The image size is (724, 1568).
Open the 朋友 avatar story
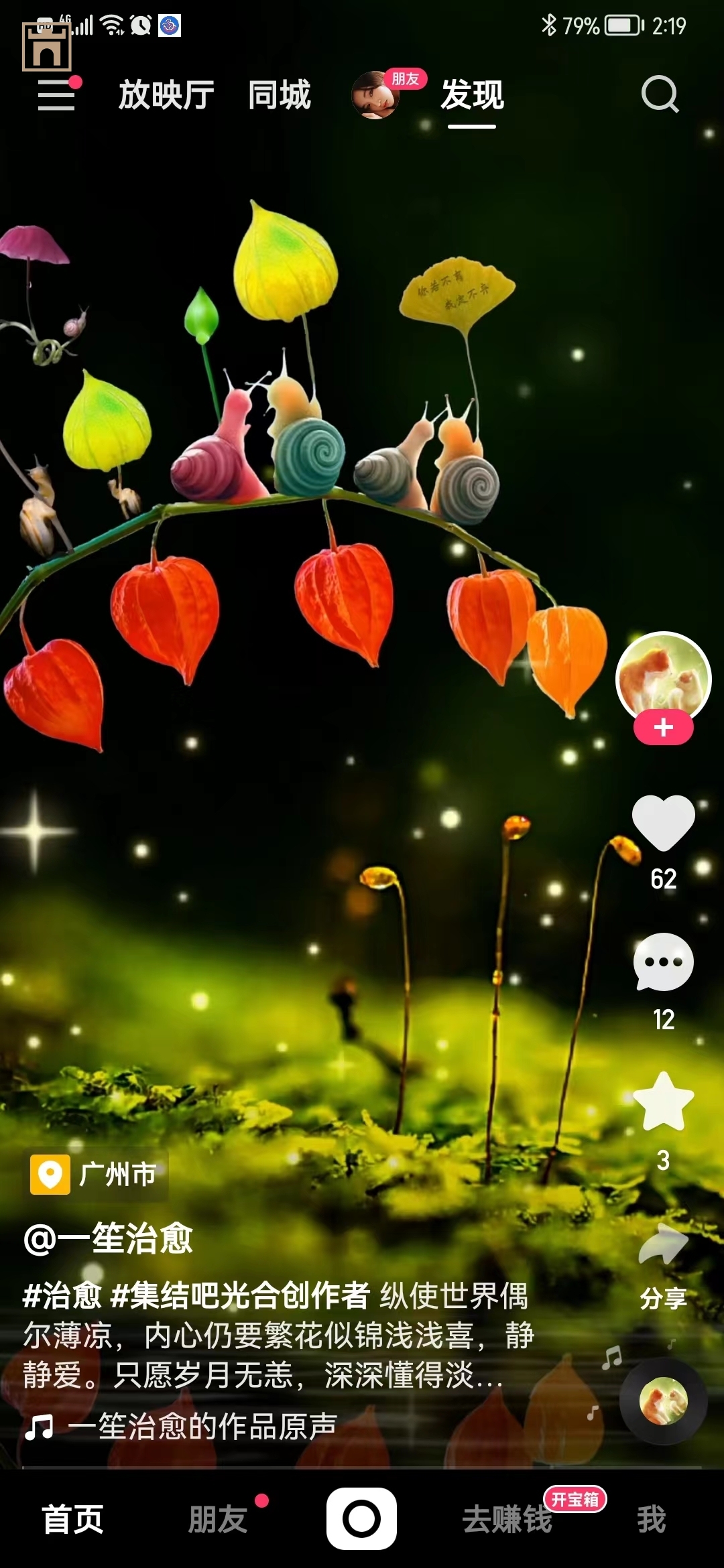[x=377, y=96]
